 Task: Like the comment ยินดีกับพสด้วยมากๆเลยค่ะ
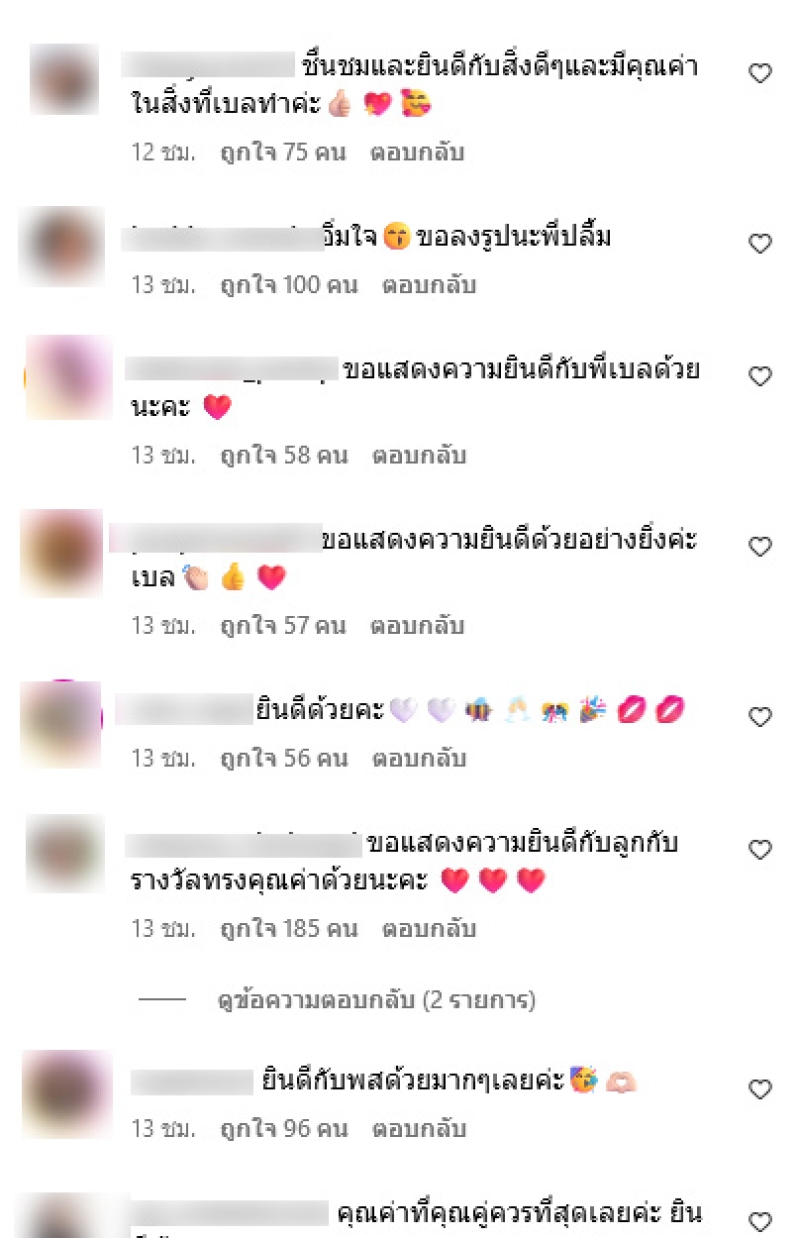click(760, 1089)
